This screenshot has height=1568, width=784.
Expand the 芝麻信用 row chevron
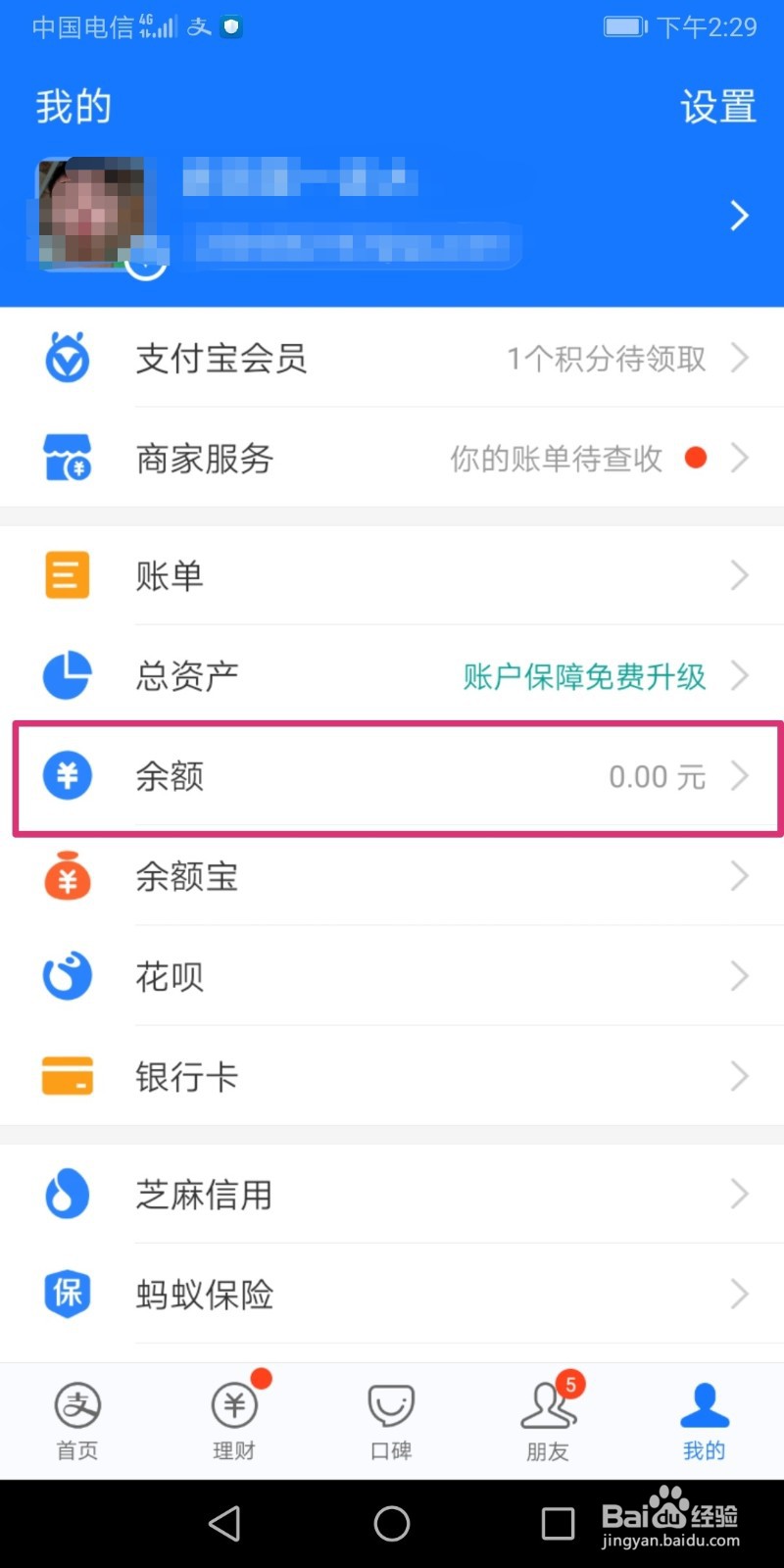[742, 1195]
